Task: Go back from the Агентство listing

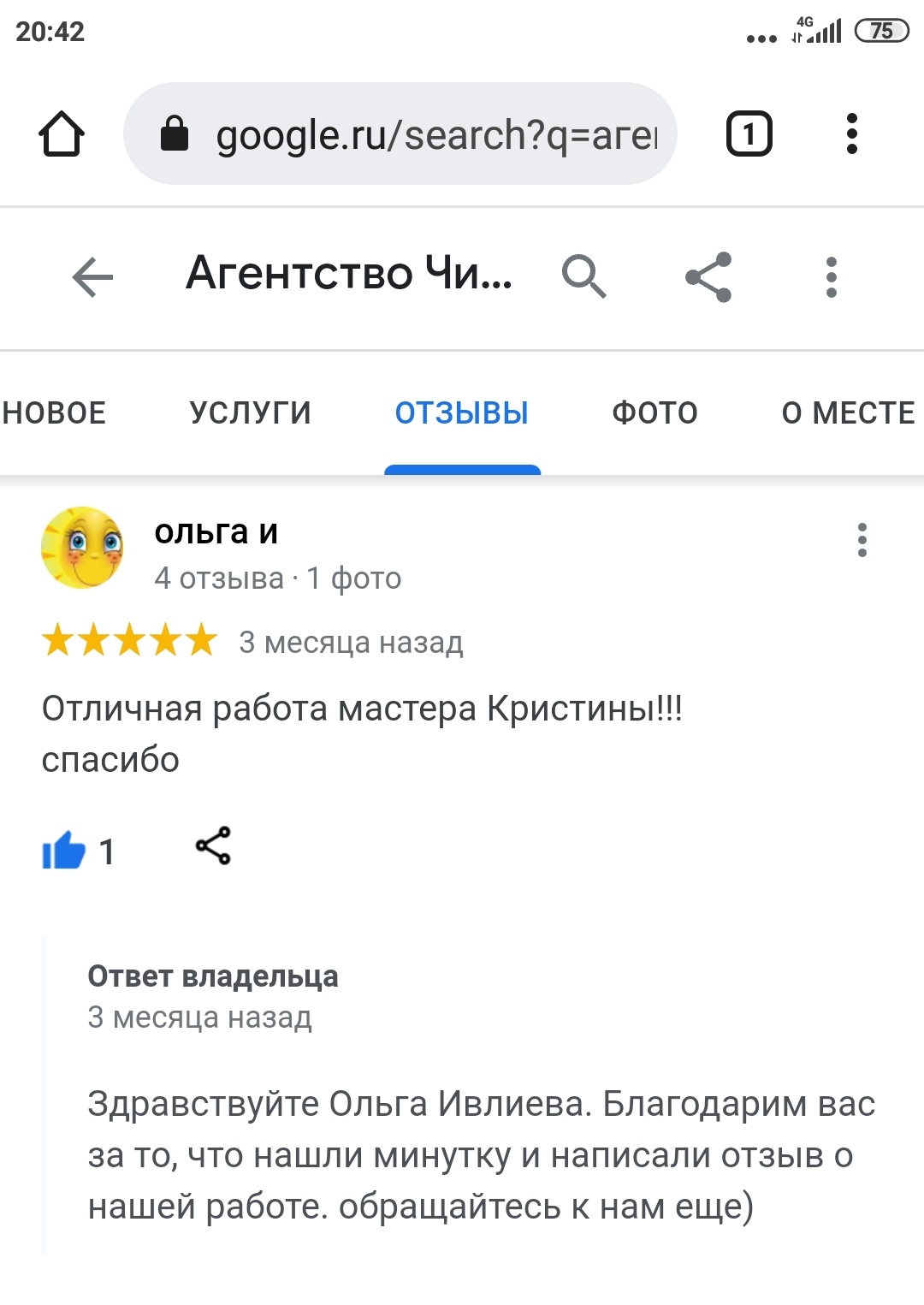Action: [92, 276]
